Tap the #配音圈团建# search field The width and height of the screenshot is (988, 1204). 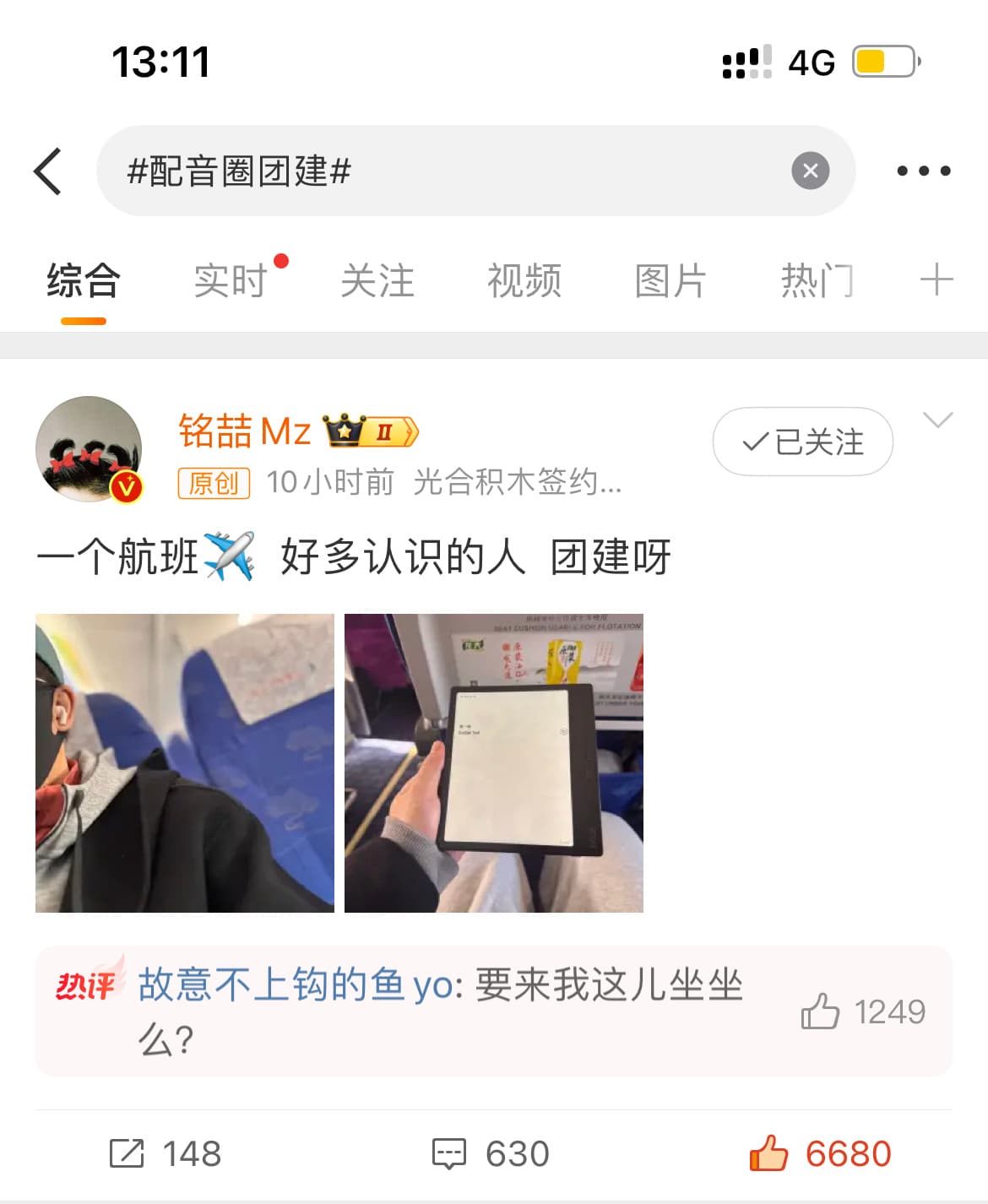point(439,171)
